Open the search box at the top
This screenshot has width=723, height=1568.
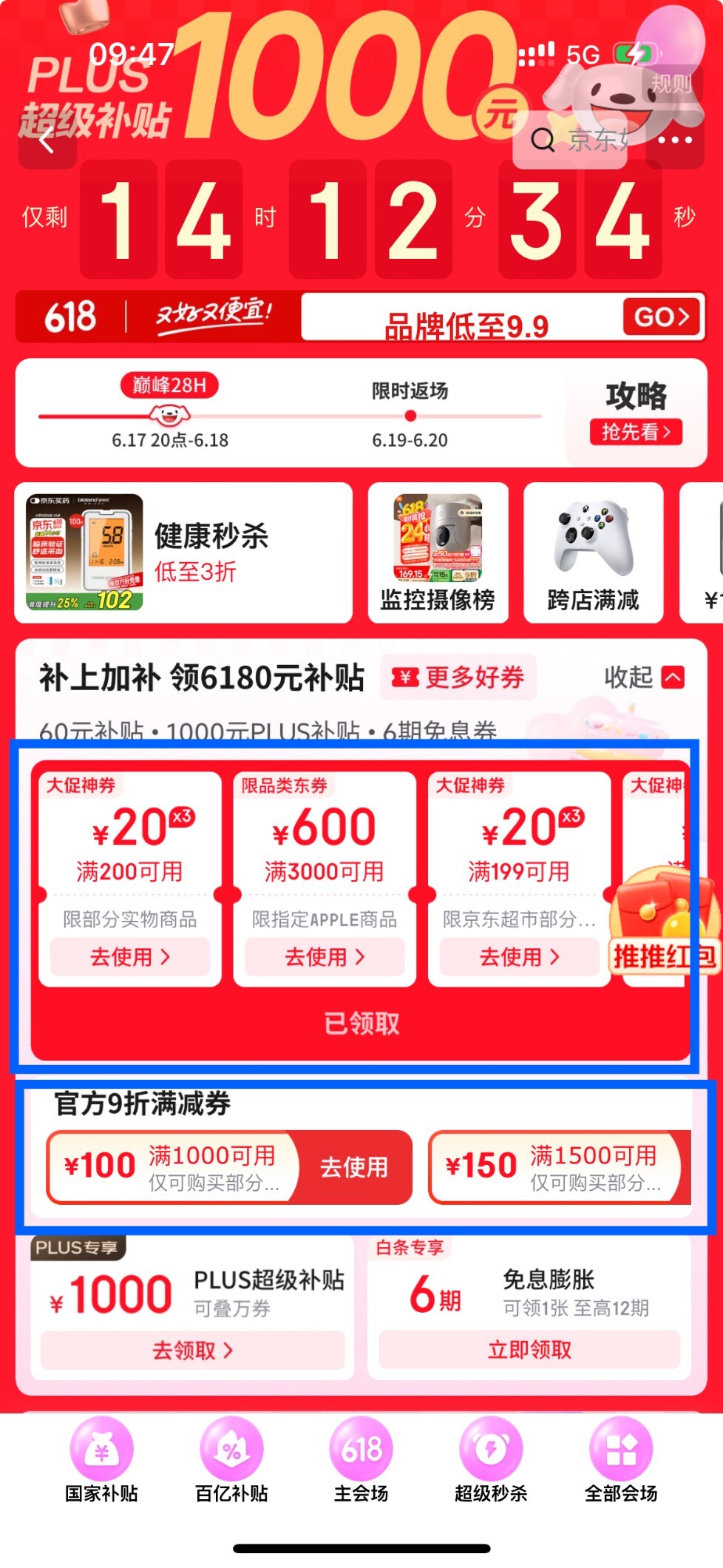pyautogui.click(x=569, y=140)
